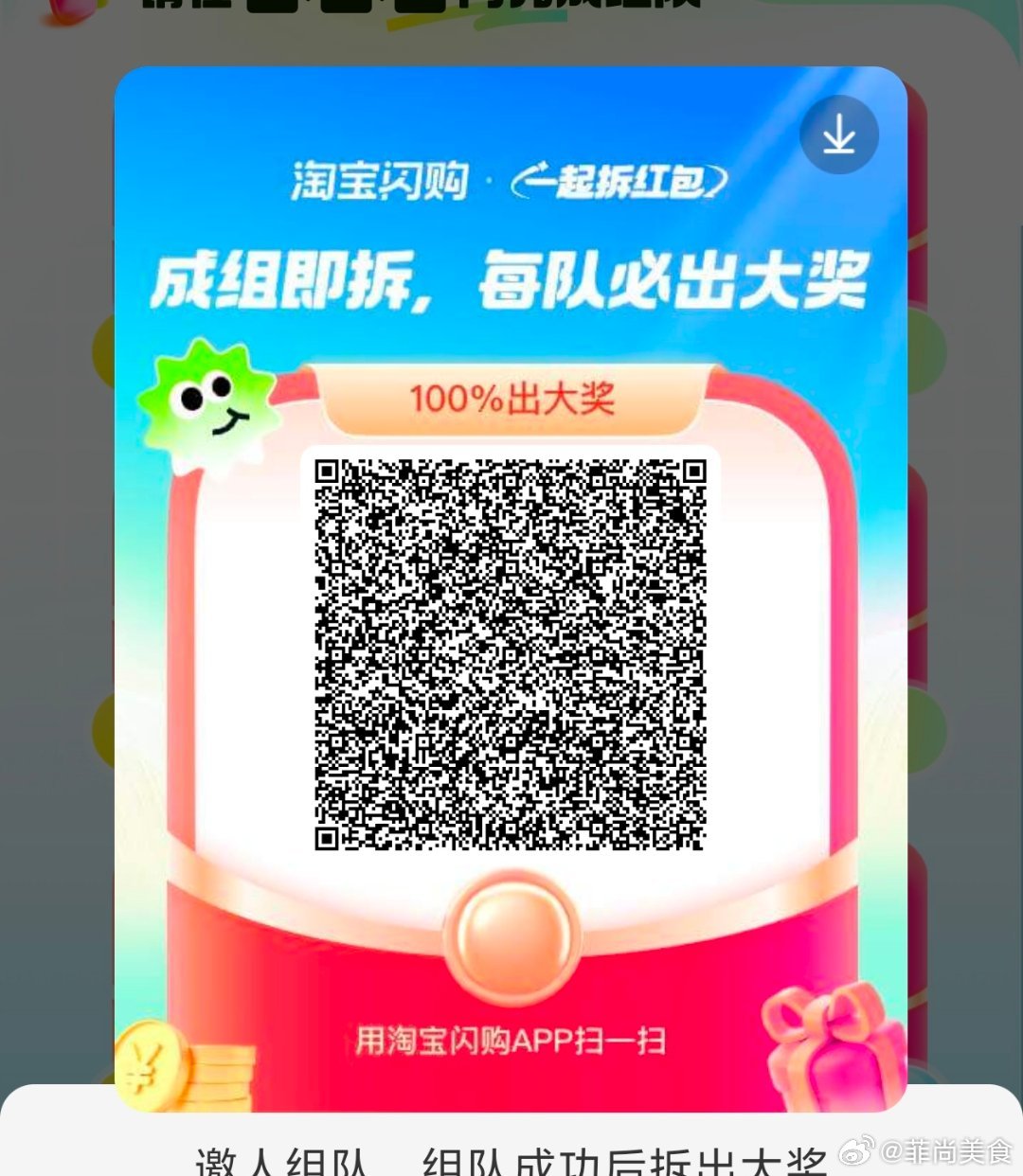Viewport: 1023px width, 1176px height.
Task: Download the QR code poster image
Action: pos(838,135)
